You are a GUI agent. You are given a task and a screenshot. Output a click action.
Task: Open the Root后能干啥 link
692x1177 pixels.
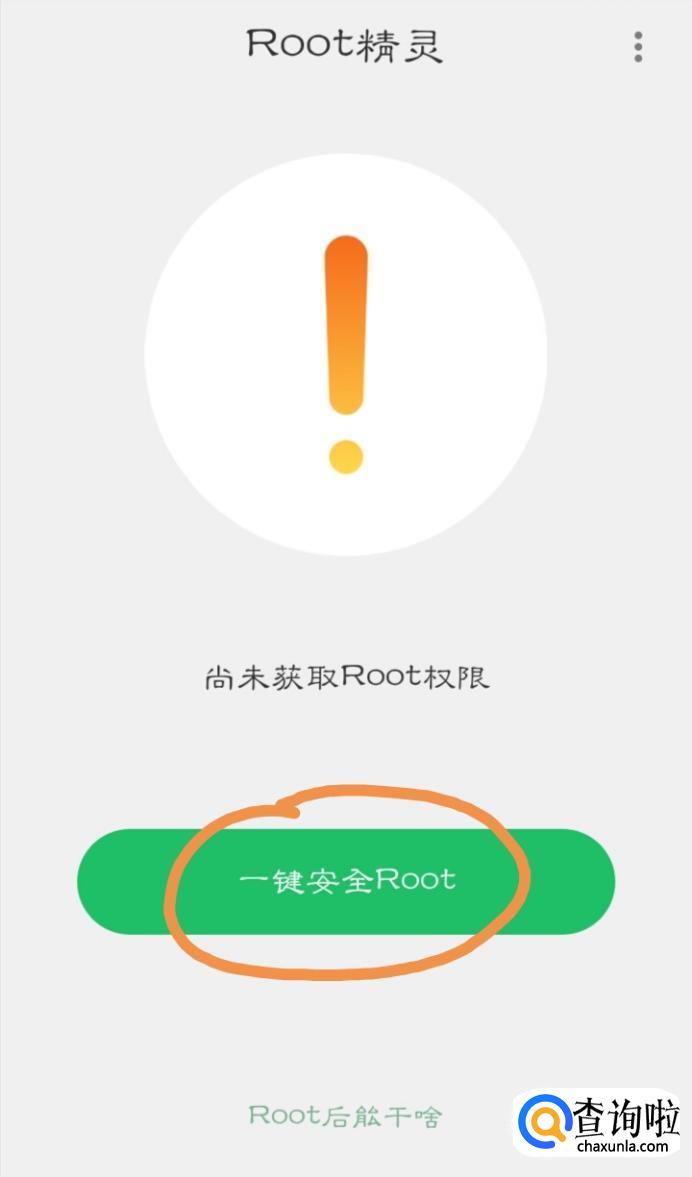[x=345, y=1115]
